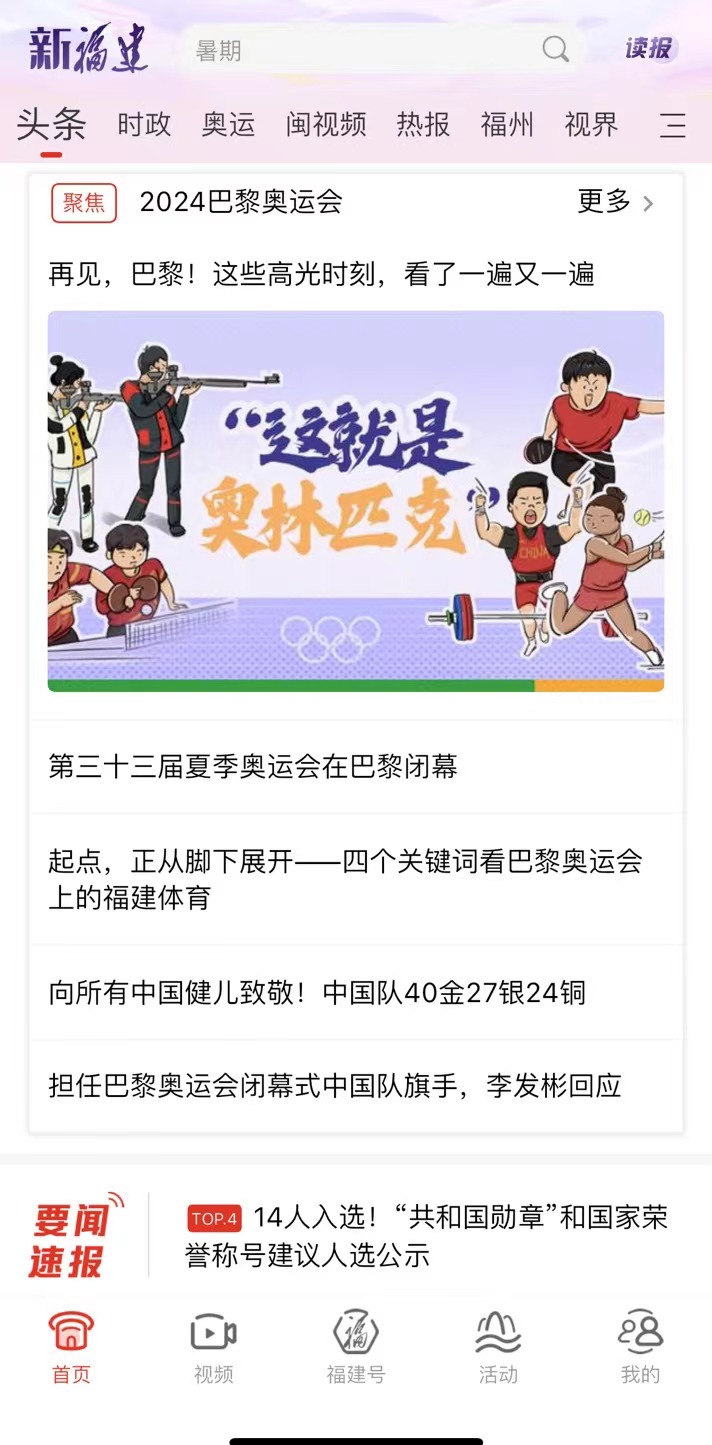Open the 这就是奥林匹克 banner image
This screenshot has width=712, height=1445.
click(356, 500)
